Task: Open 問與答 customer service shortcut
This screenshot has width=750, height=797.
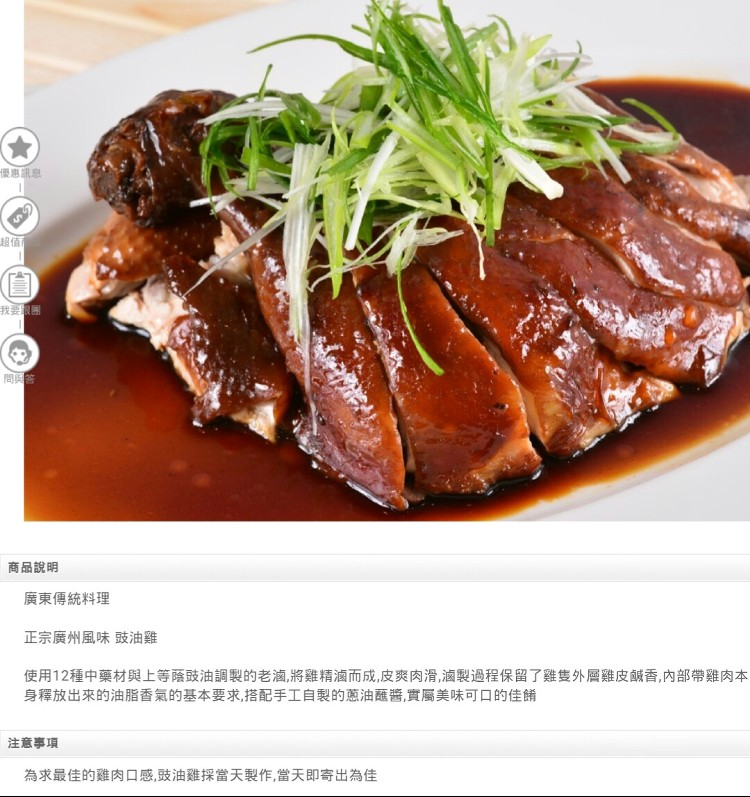Action: tap(19, 353)
